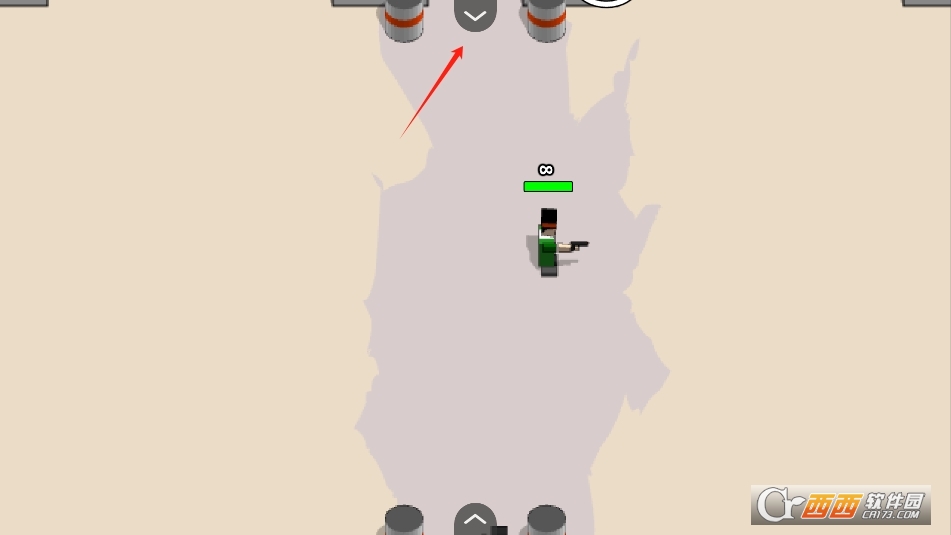Tap the downward chevron button at the top
This screenshot has height=535, width=951.
(475, 15)
